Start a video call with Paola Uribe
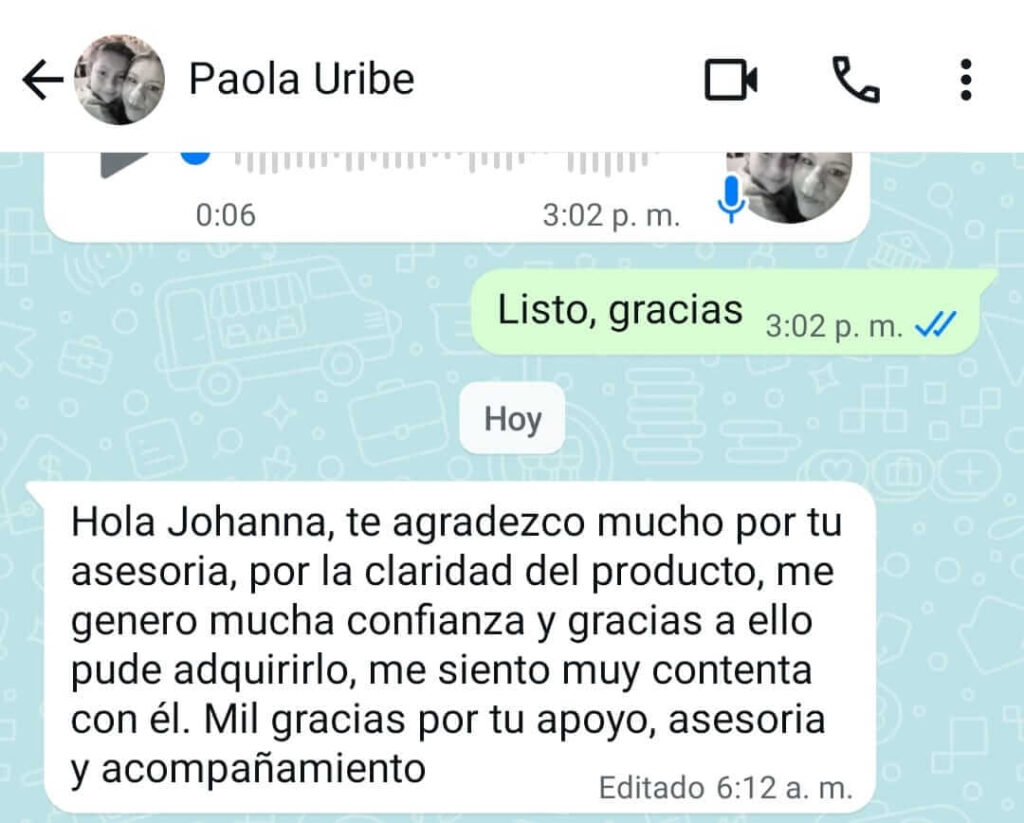Image resolution: width=1024 pixels, height=823 pixels. tap(730, 80)
